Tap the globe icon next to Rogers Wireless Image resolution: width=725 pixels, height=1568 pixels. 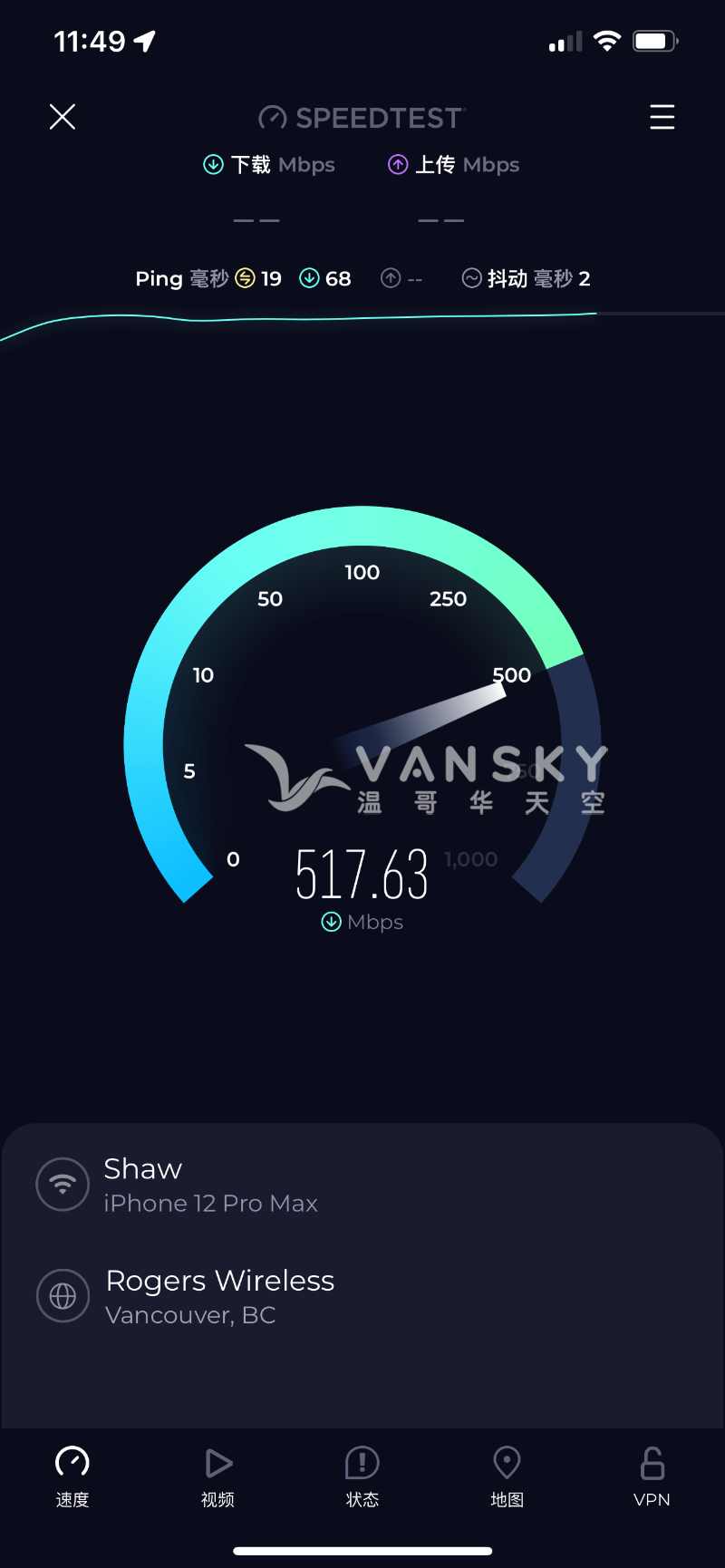62,1295
